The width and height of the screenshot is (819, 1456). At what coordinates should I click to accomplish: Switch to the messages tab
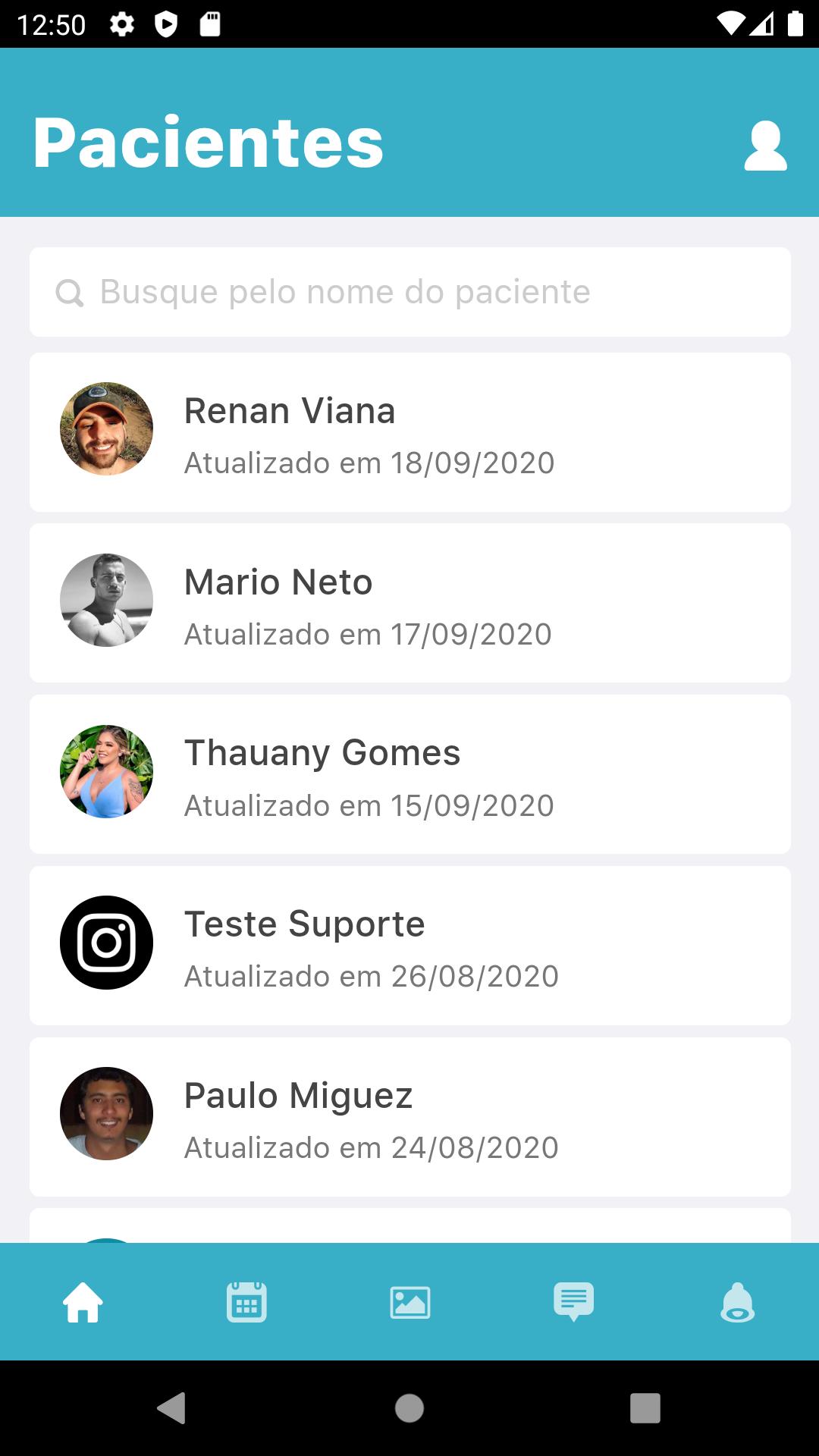coord(574,1302)
